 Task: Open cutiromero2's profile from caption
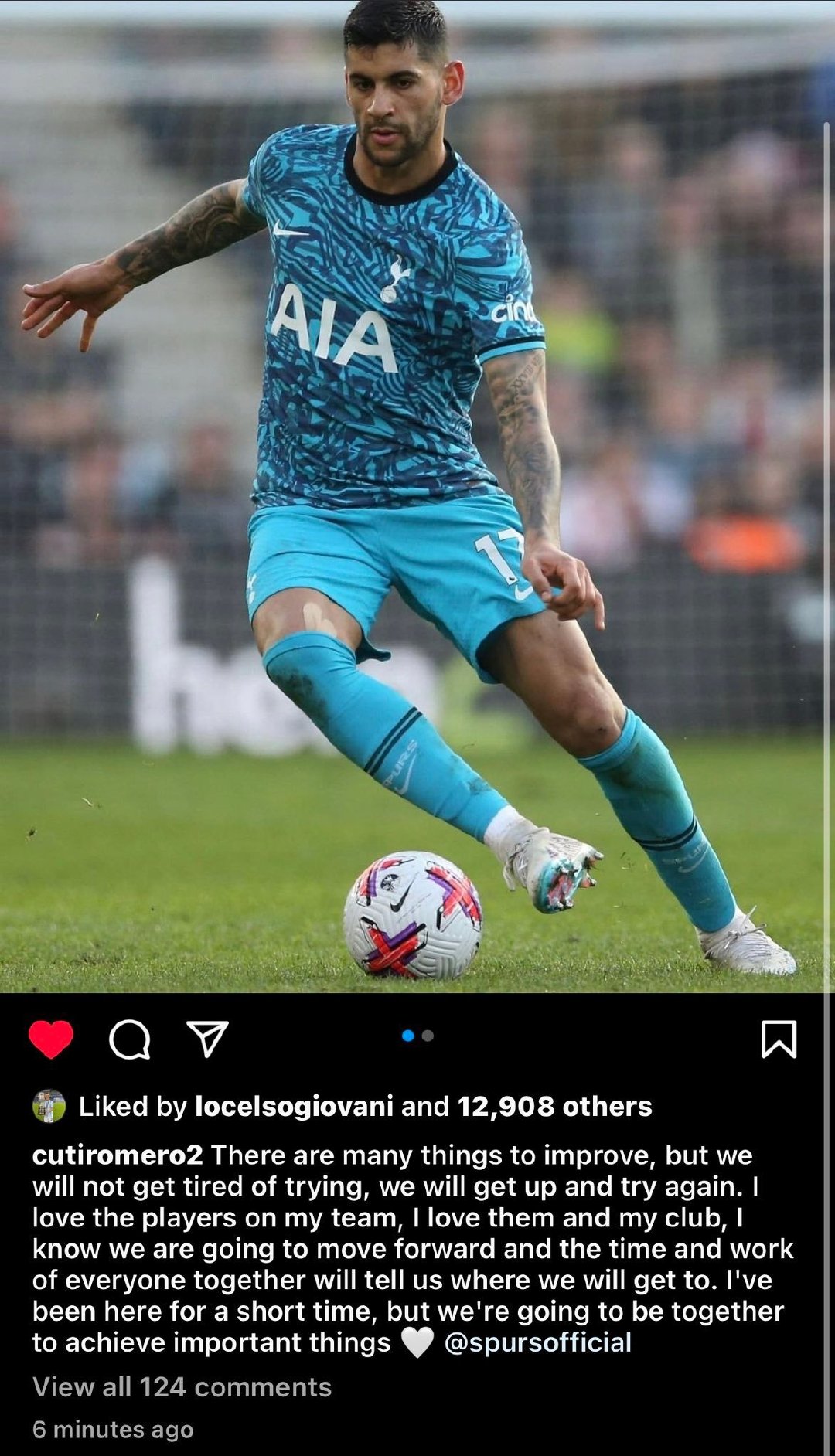(118, 1155)
